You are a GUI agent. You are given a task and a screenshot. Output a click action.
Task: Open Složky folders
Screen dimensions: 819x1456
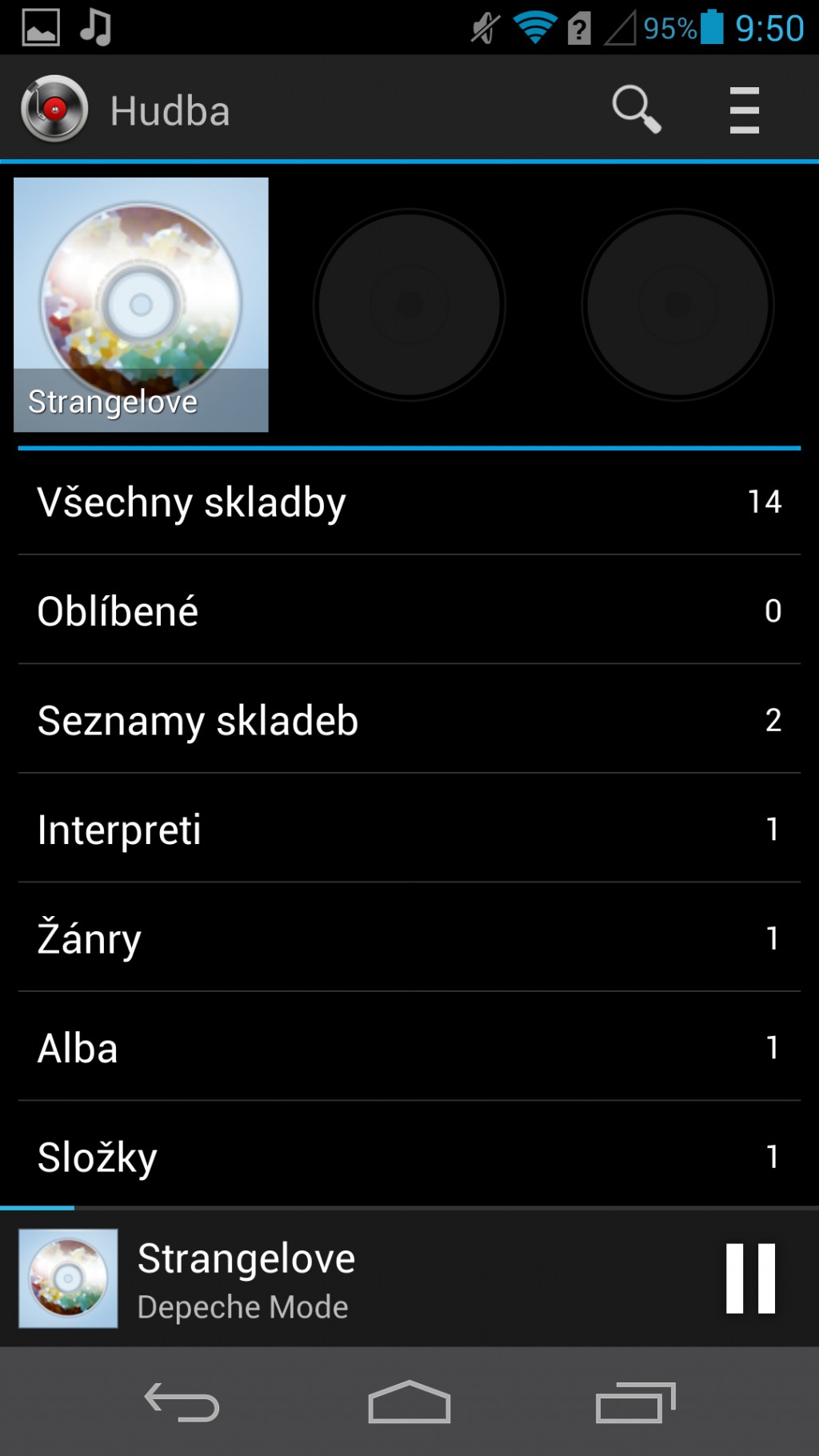point(409,1156)
